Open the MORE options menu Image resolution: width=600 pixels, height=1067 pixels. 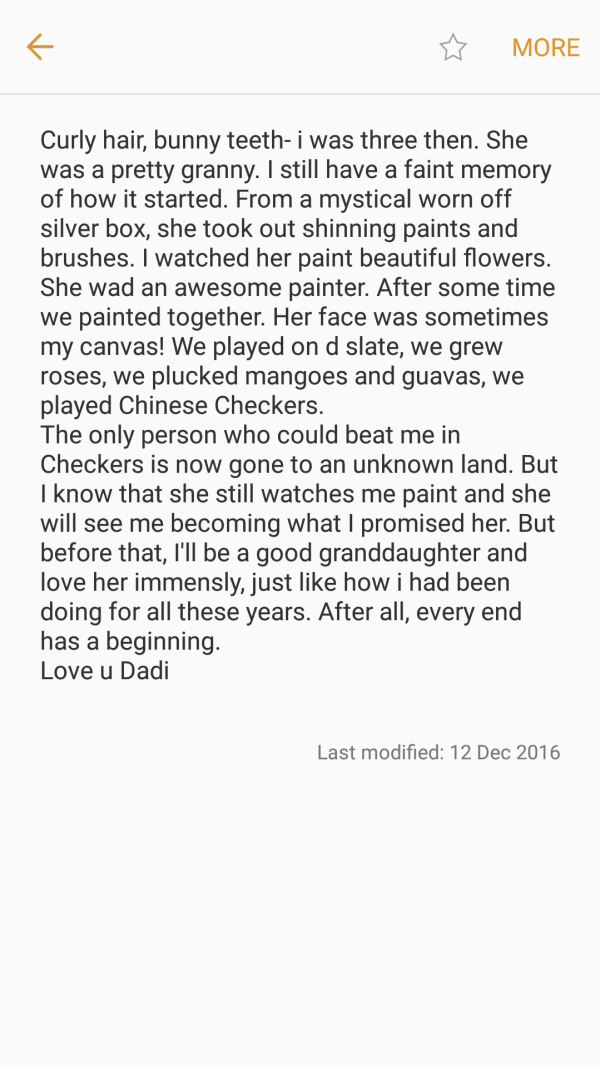tap(545, 47)
